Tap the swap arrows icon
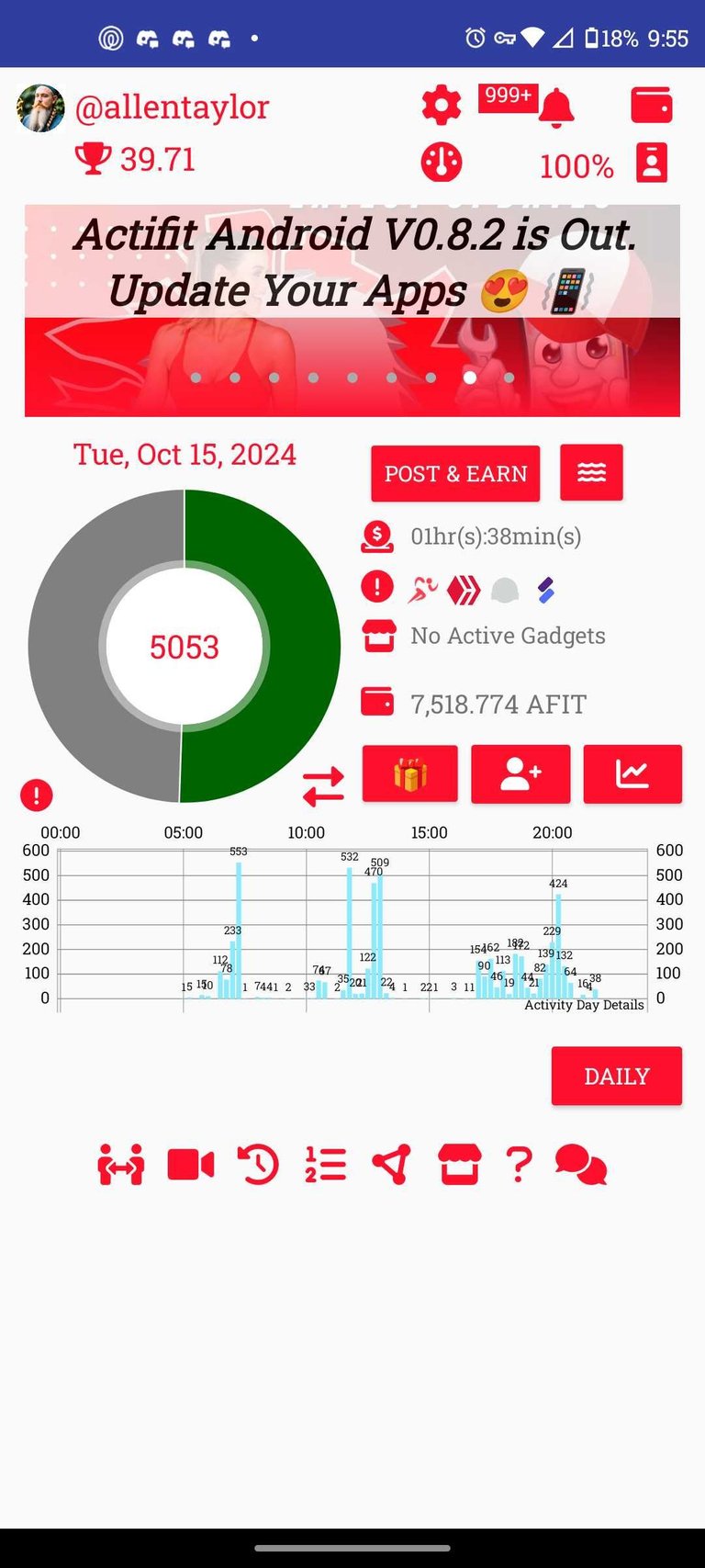The width and height of the screenshot is (705, 1568). pyautogui.click(x=323, y=787)
